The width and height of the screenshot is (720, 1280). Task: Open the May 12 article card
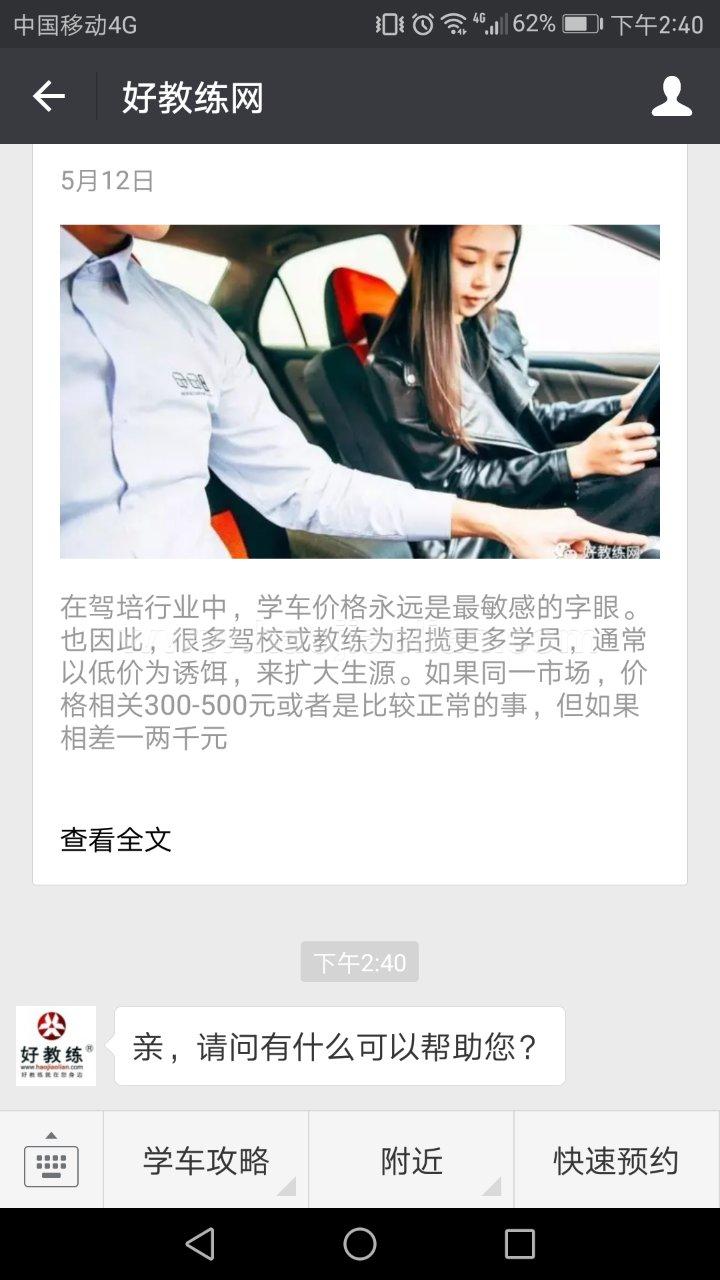(360, 391)
